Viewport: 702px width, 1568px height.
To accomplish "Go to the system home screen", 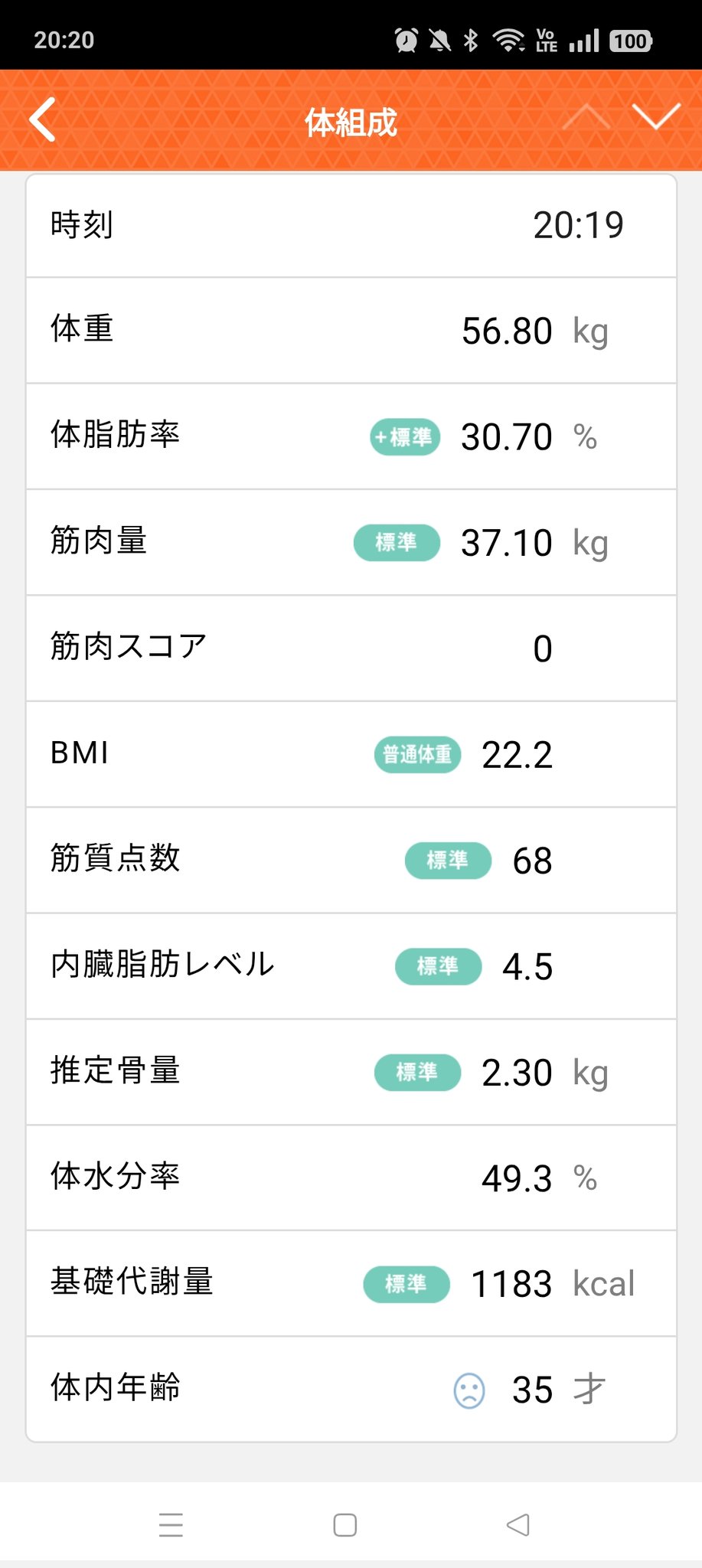I will click(x=345, y=1524).
